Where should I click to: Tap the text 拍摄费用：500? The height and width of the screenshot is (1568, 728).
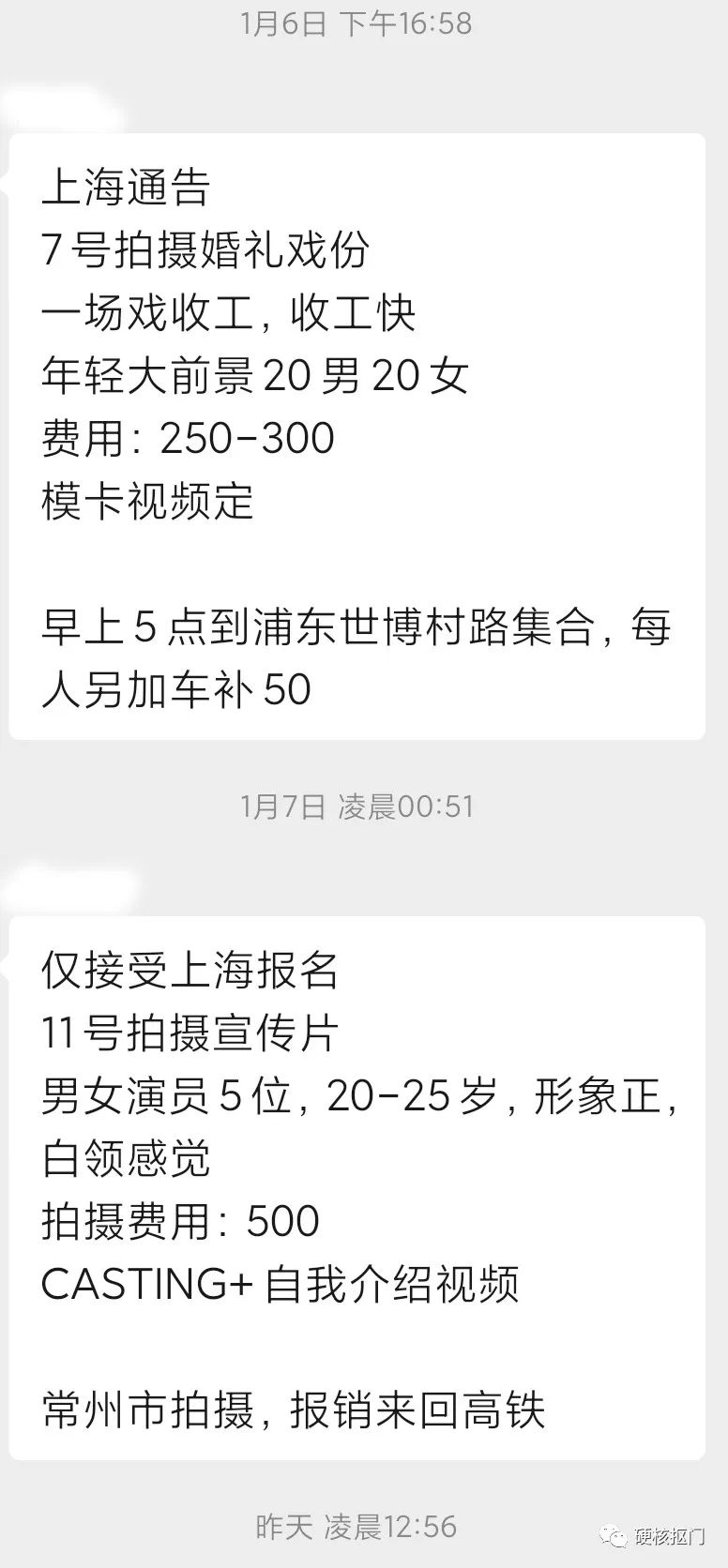[x=183, y=1222]
